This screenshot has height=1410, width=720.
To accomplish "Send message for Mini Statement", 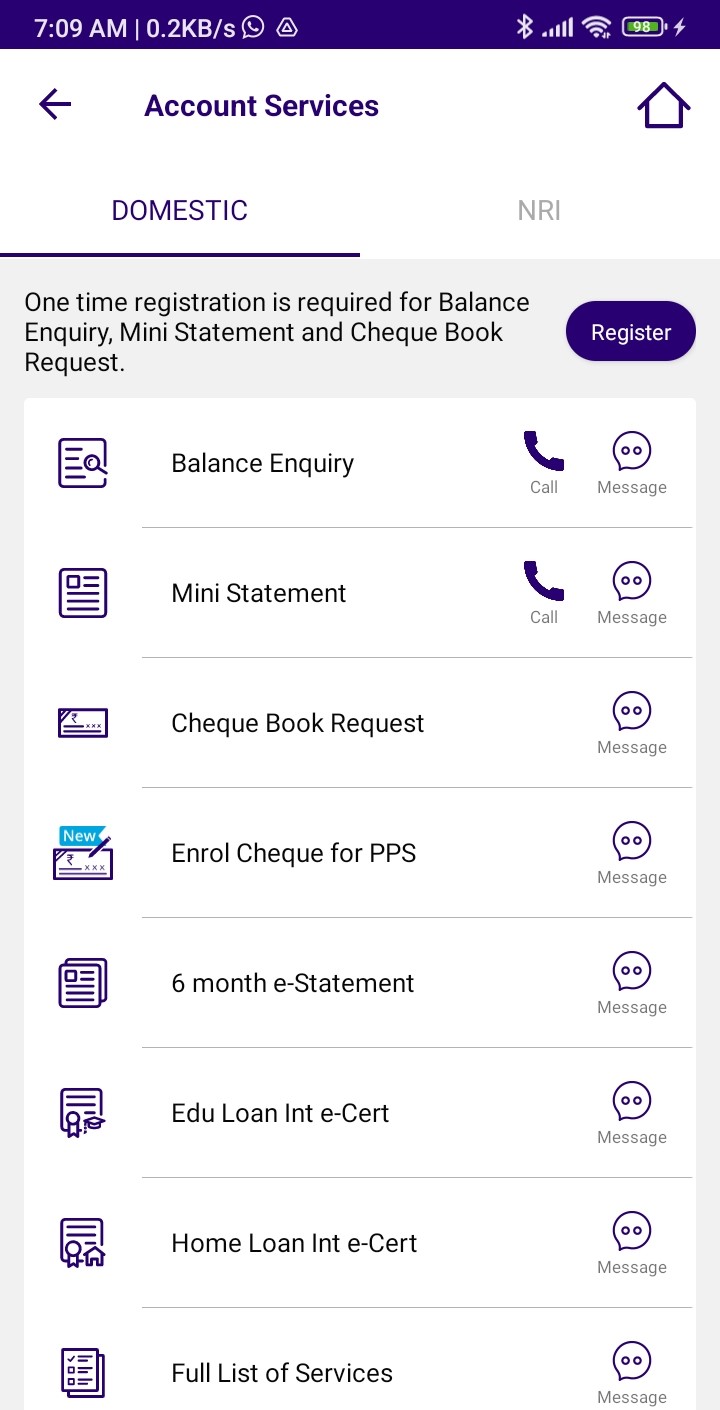I will tap(631, 592).
